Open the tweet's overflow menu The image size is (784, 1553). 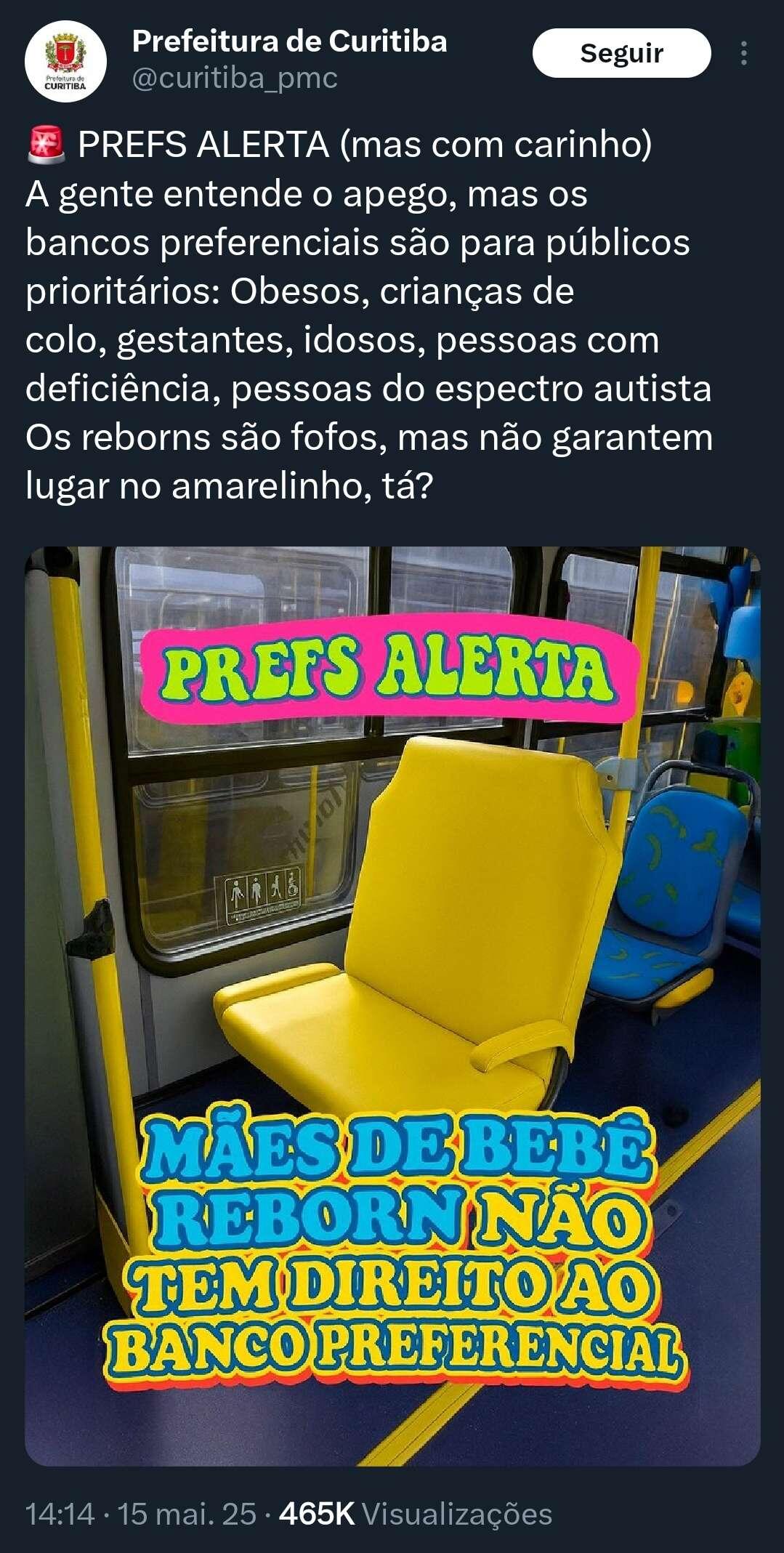[x=743, y=53]
